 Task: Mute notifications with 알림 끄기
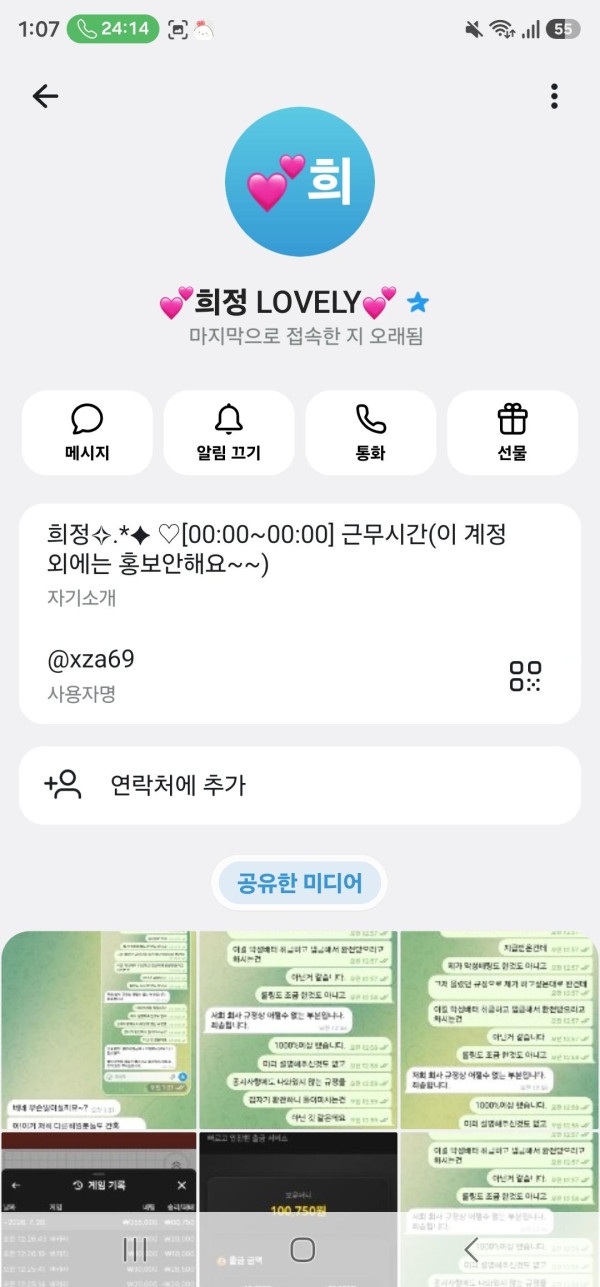click(x=229, y=432)
